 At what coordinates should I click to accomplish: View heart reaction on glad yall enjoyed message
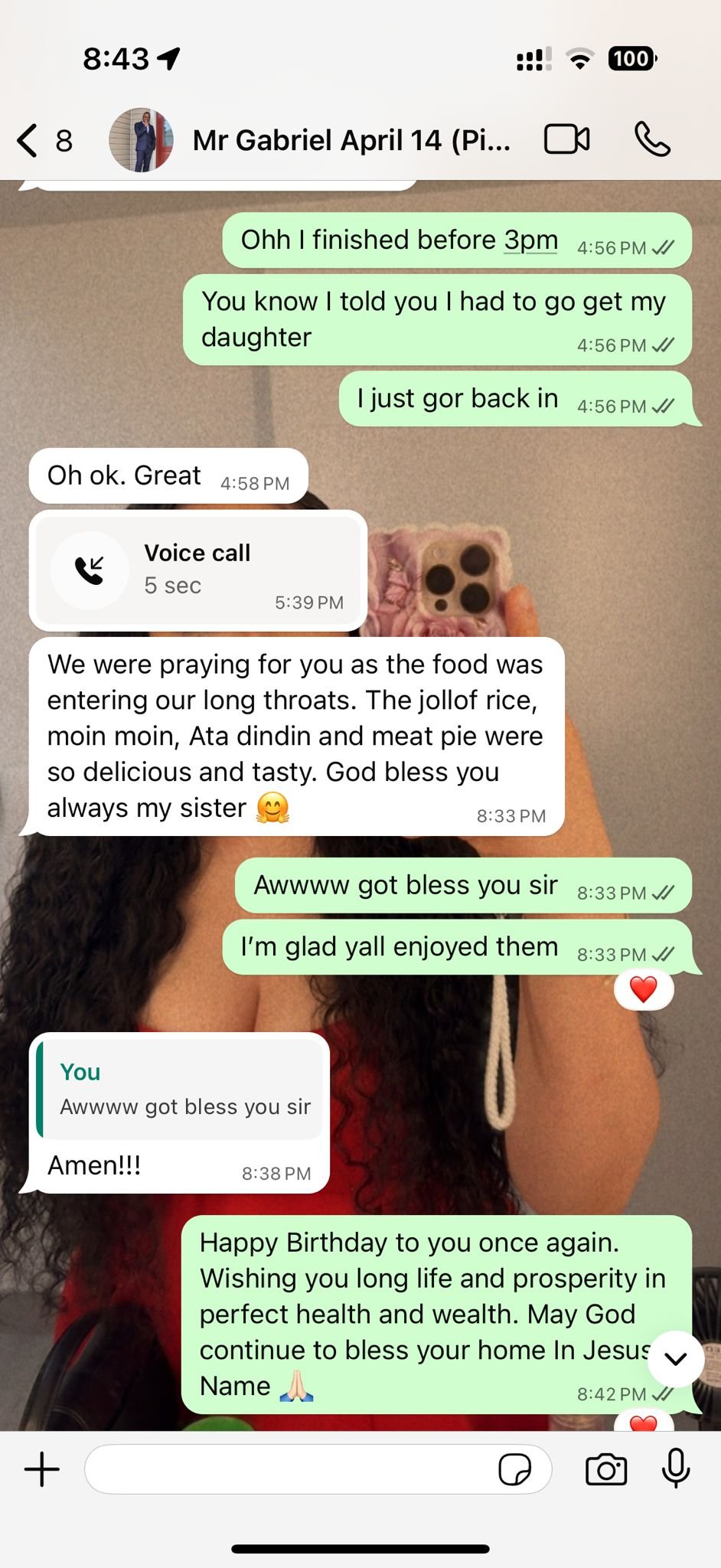point(644,990)
